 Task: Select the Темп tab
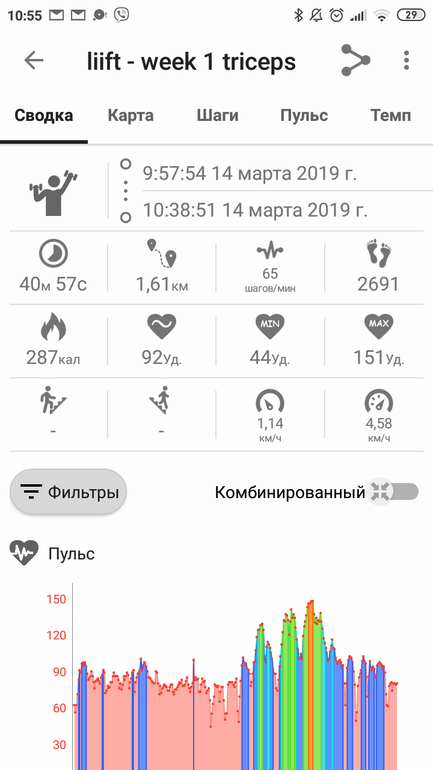[391, 116]
